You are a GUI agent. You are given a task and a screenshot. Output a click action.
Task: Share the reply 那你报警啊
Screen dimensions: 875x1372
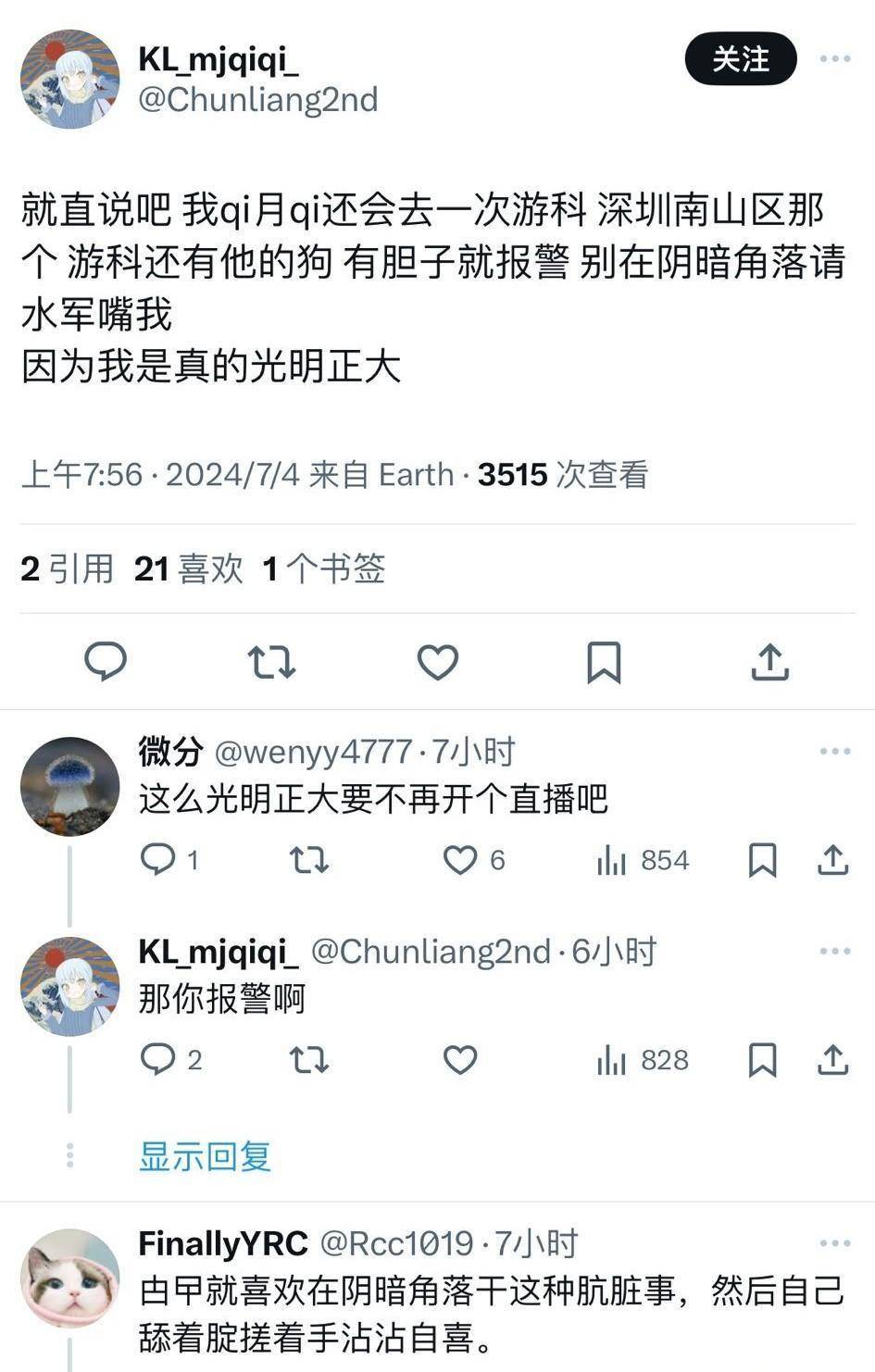(832, 1060)
